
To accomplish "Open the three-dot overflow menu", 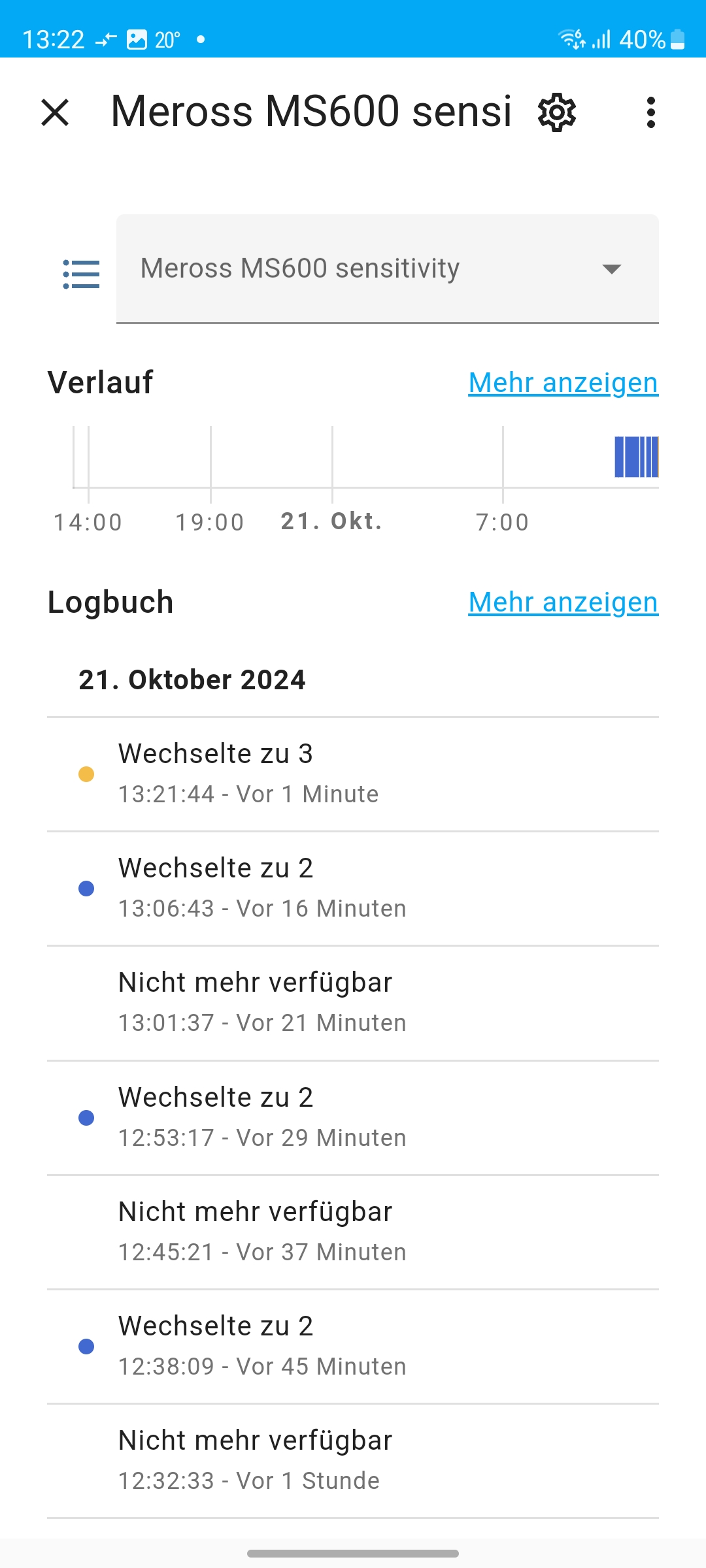I will pyautogui.click(x=650, y=112).
